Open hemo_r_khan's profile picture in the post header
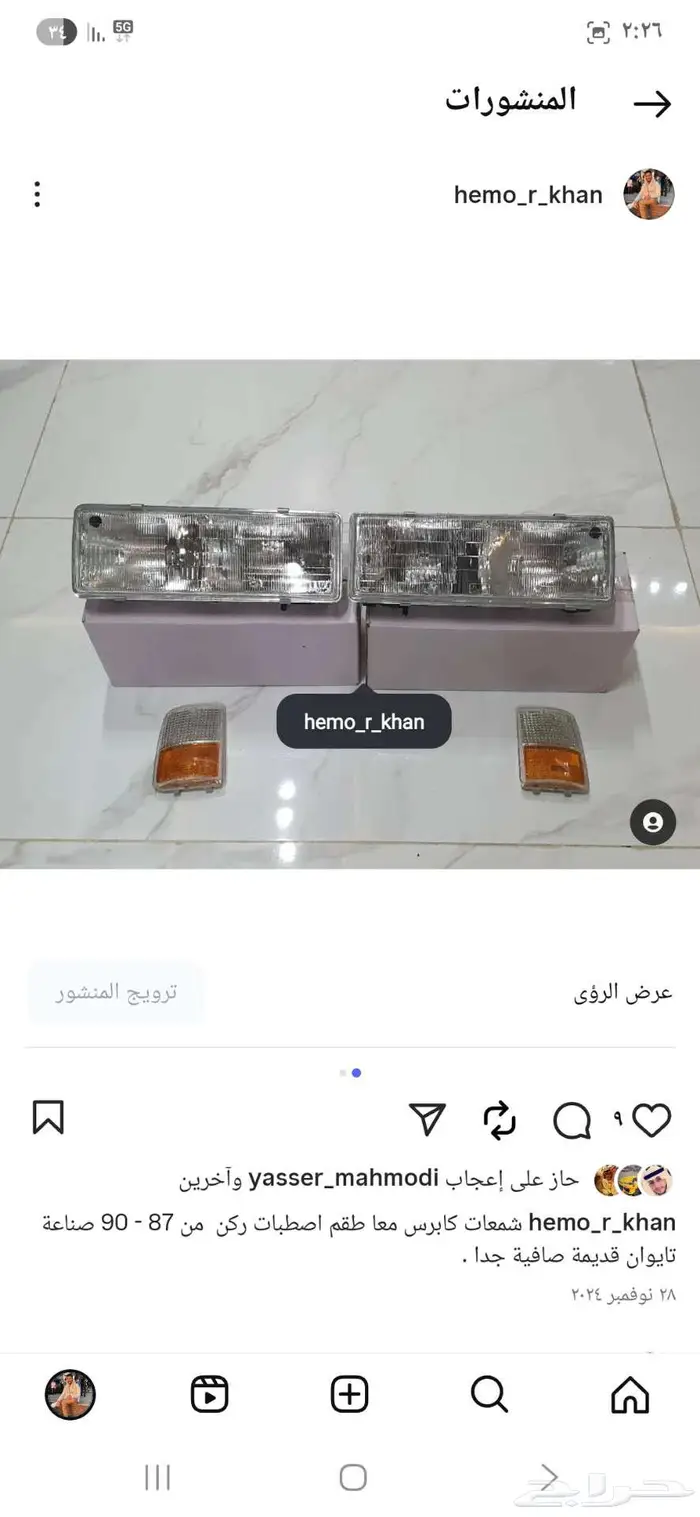The height and width of the screenshot is (1517, 700). [x=648, y=194]
